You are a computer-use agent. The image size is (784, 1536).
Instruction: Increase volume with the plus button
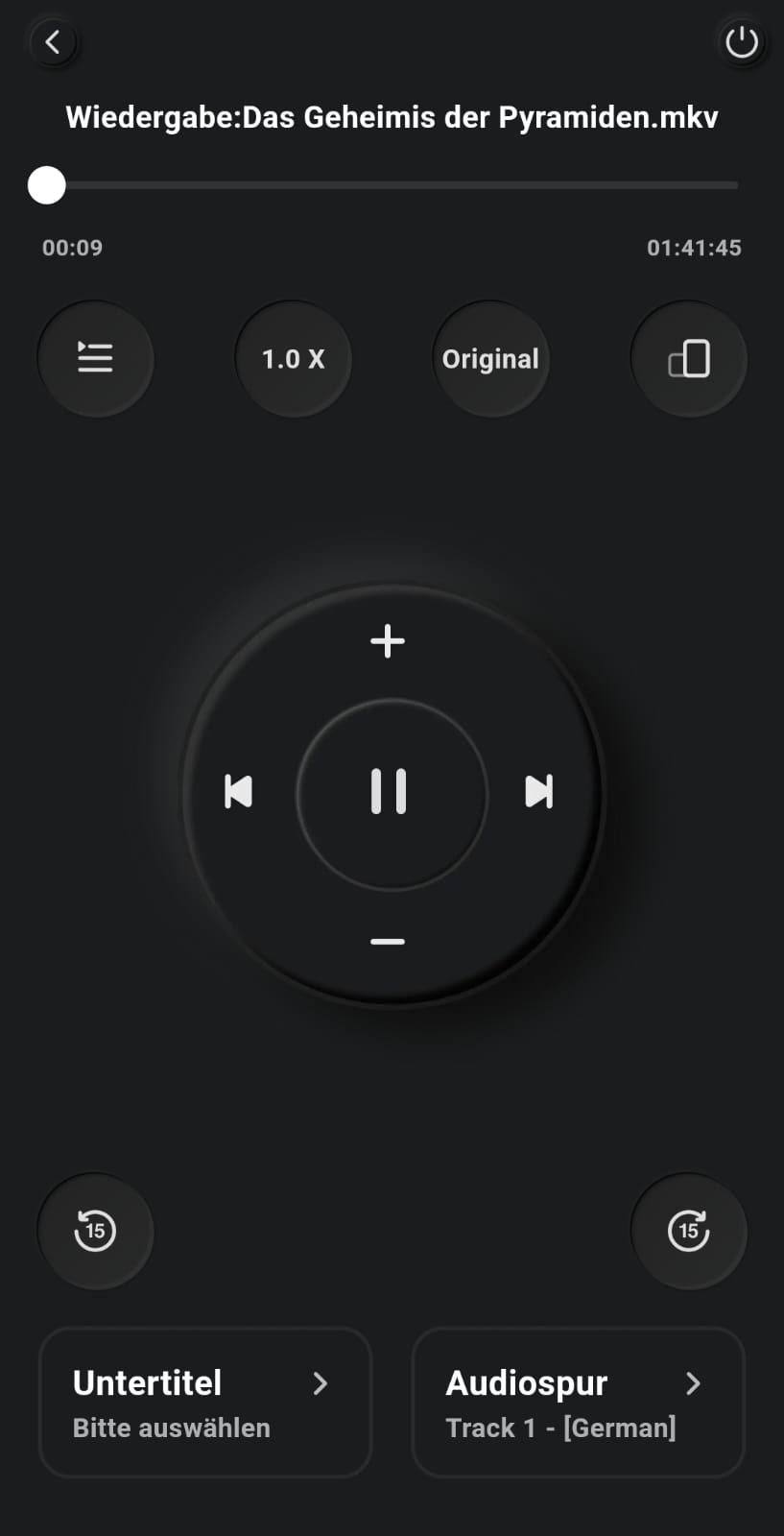pos(388,640)
